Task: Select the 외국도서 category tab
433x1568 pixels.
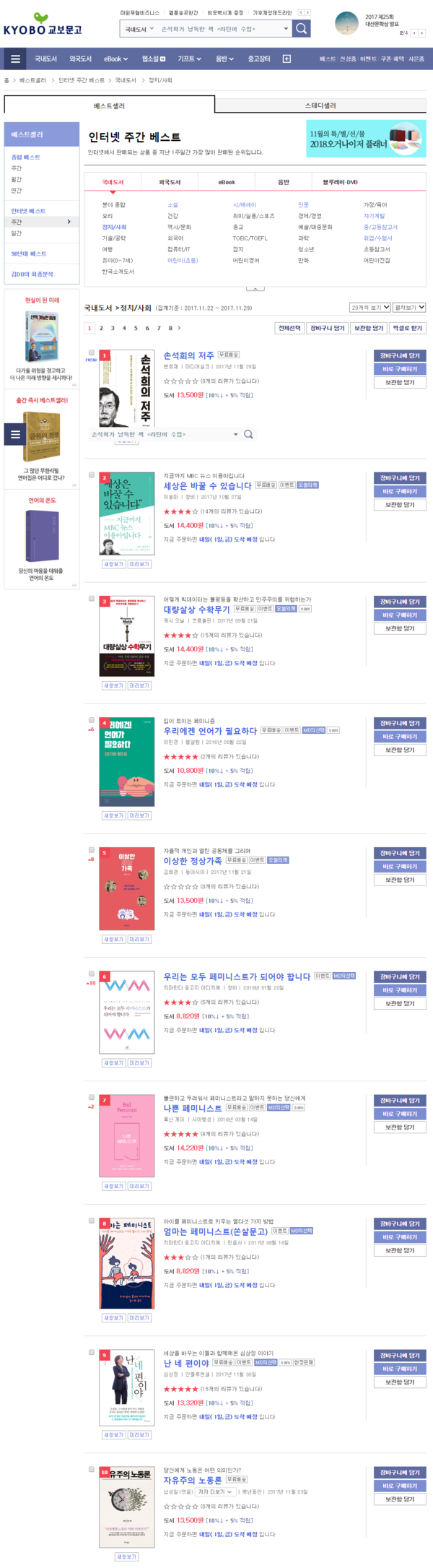Action: (170, 182)
